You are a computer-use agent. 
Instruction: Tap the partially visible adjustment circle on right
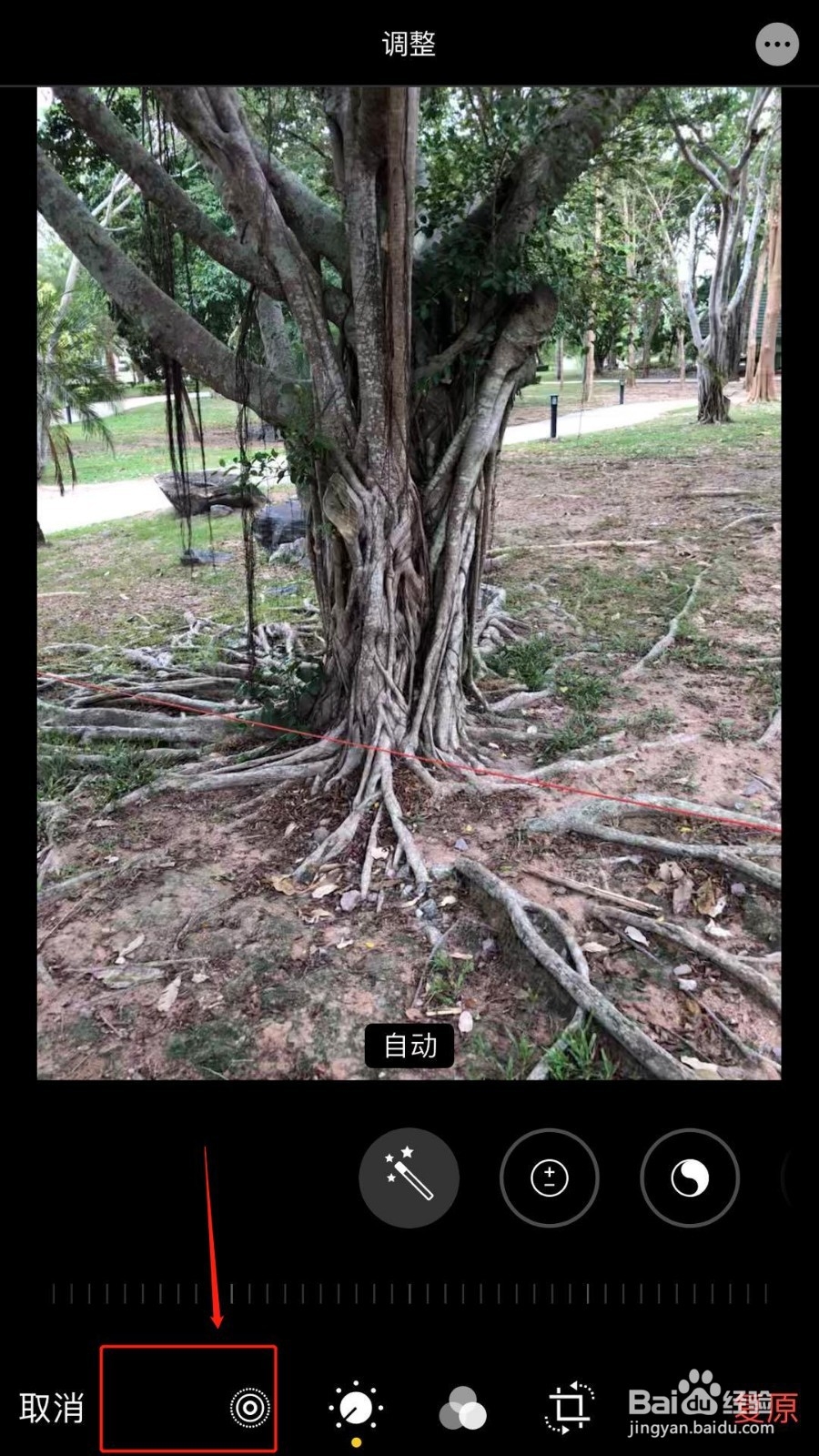(x=801, y=1177)
